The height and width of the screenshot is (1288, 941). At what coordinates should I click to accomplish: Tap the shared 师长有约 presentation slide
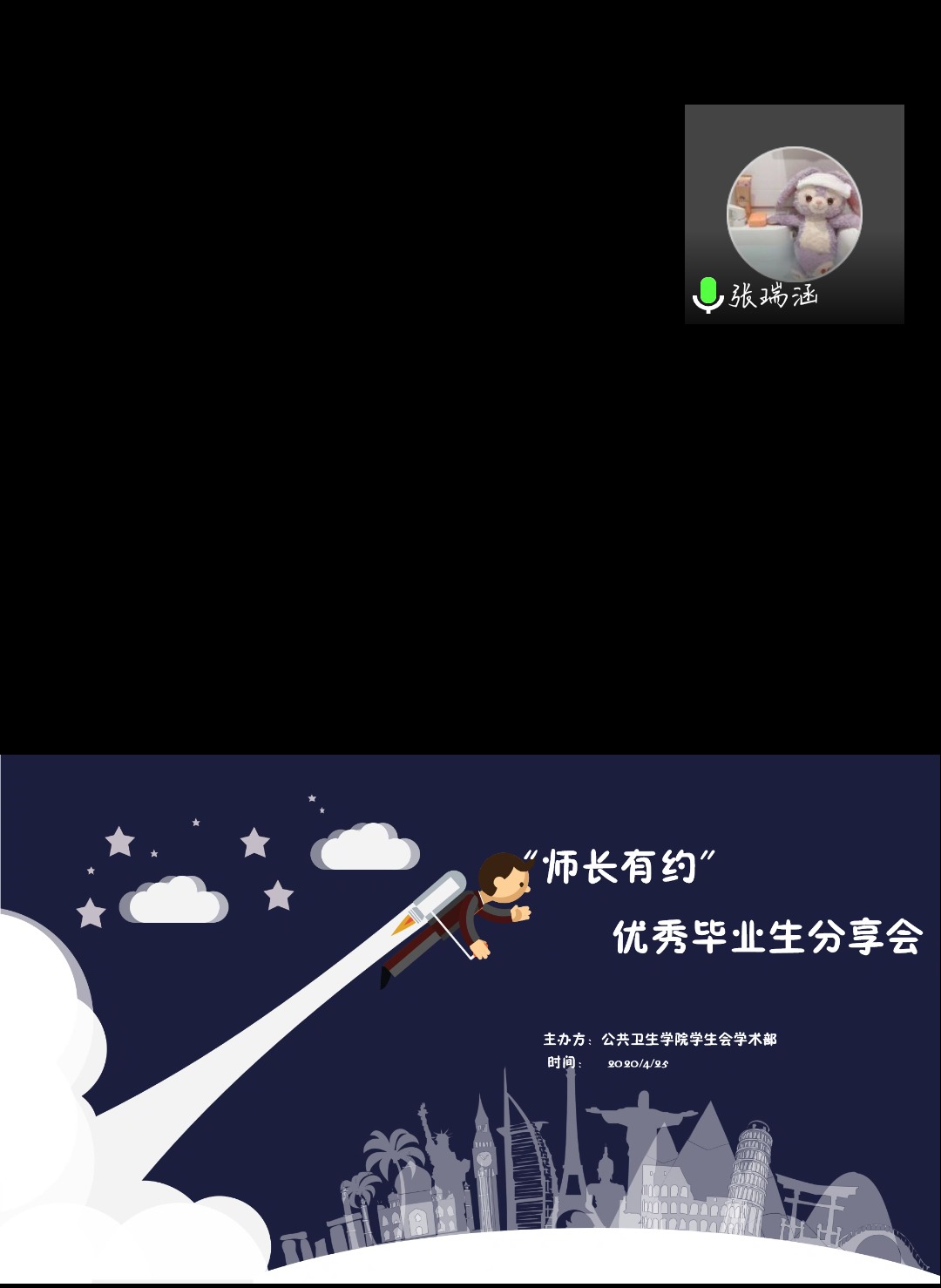pyautogui.click(x=470, y=1018)
